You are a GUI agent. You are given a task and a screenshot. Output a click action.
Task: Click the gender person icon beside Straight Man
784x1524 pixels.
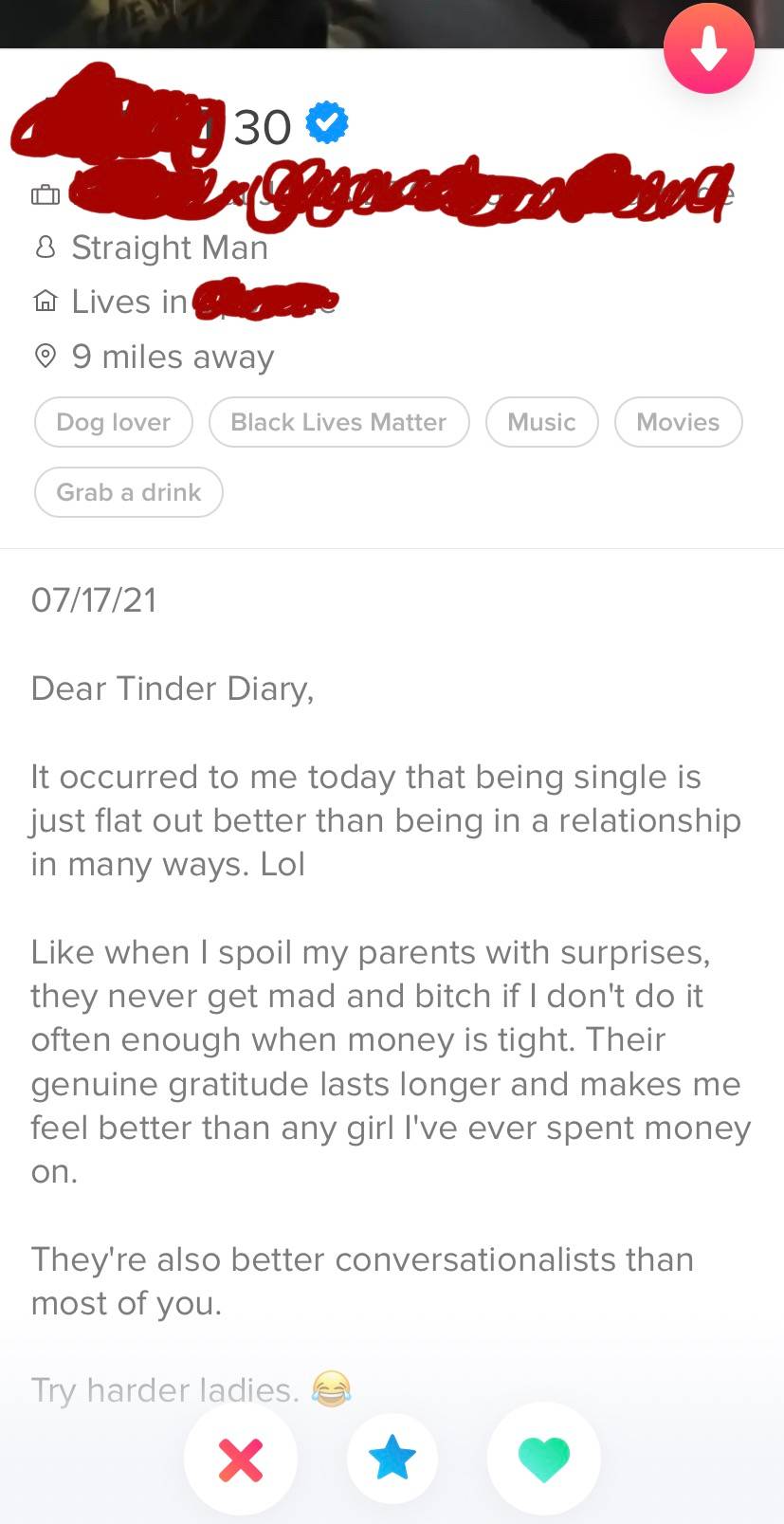(44, 248)
